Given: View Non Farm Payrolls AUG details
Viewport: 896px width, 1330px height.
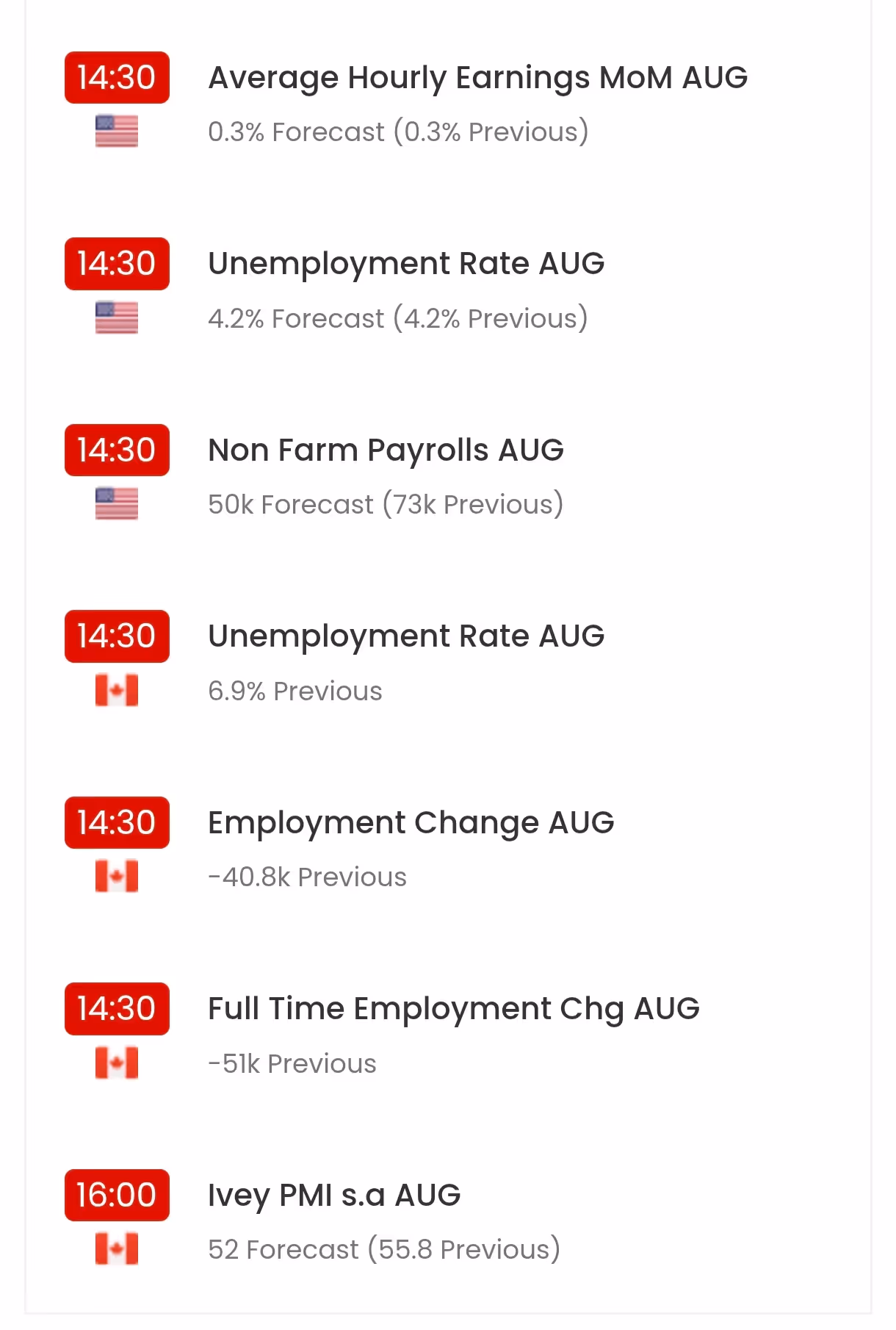Looking at the screenshot, I should pos(386,450).
